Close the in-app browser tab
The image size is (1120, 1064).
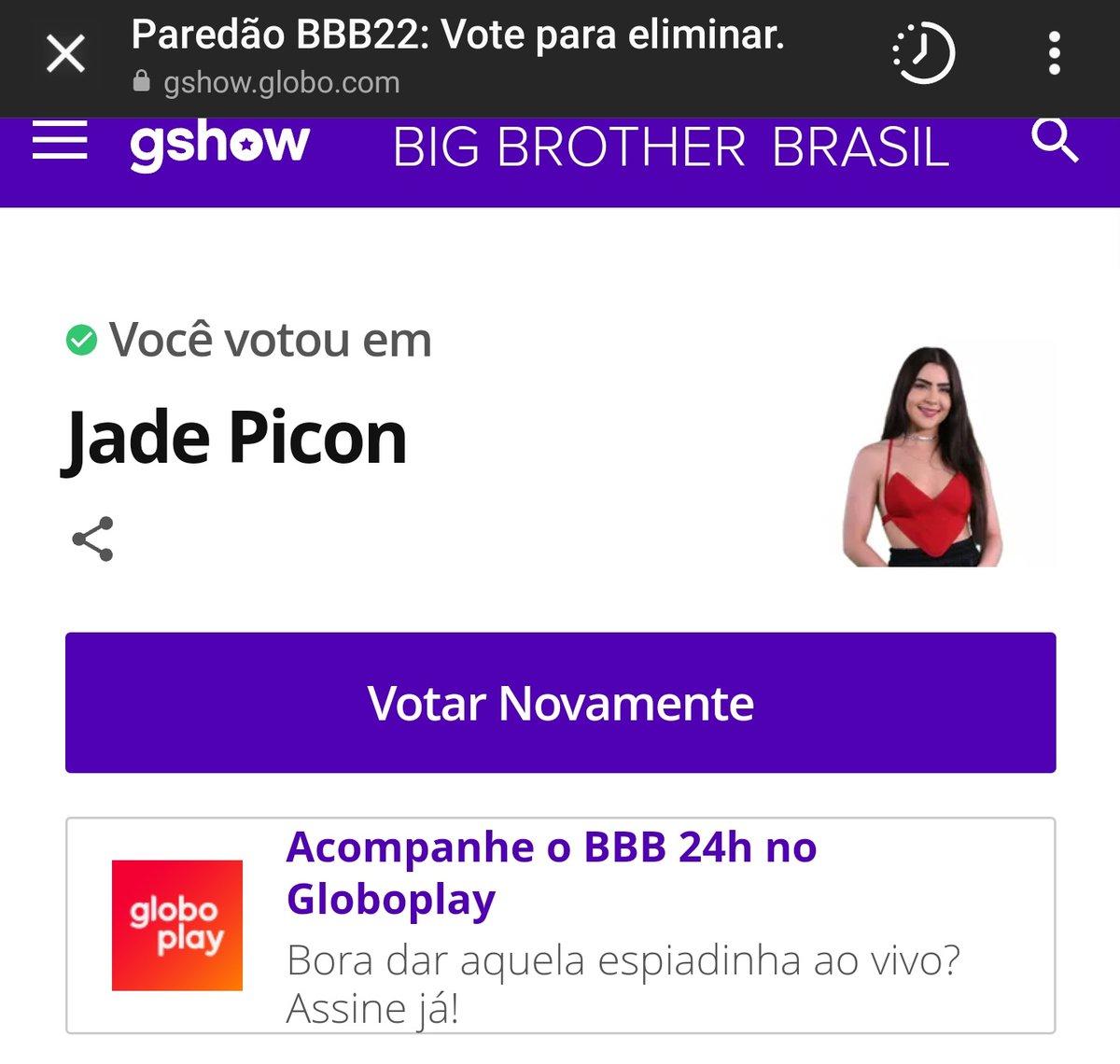tap(66, 54)
